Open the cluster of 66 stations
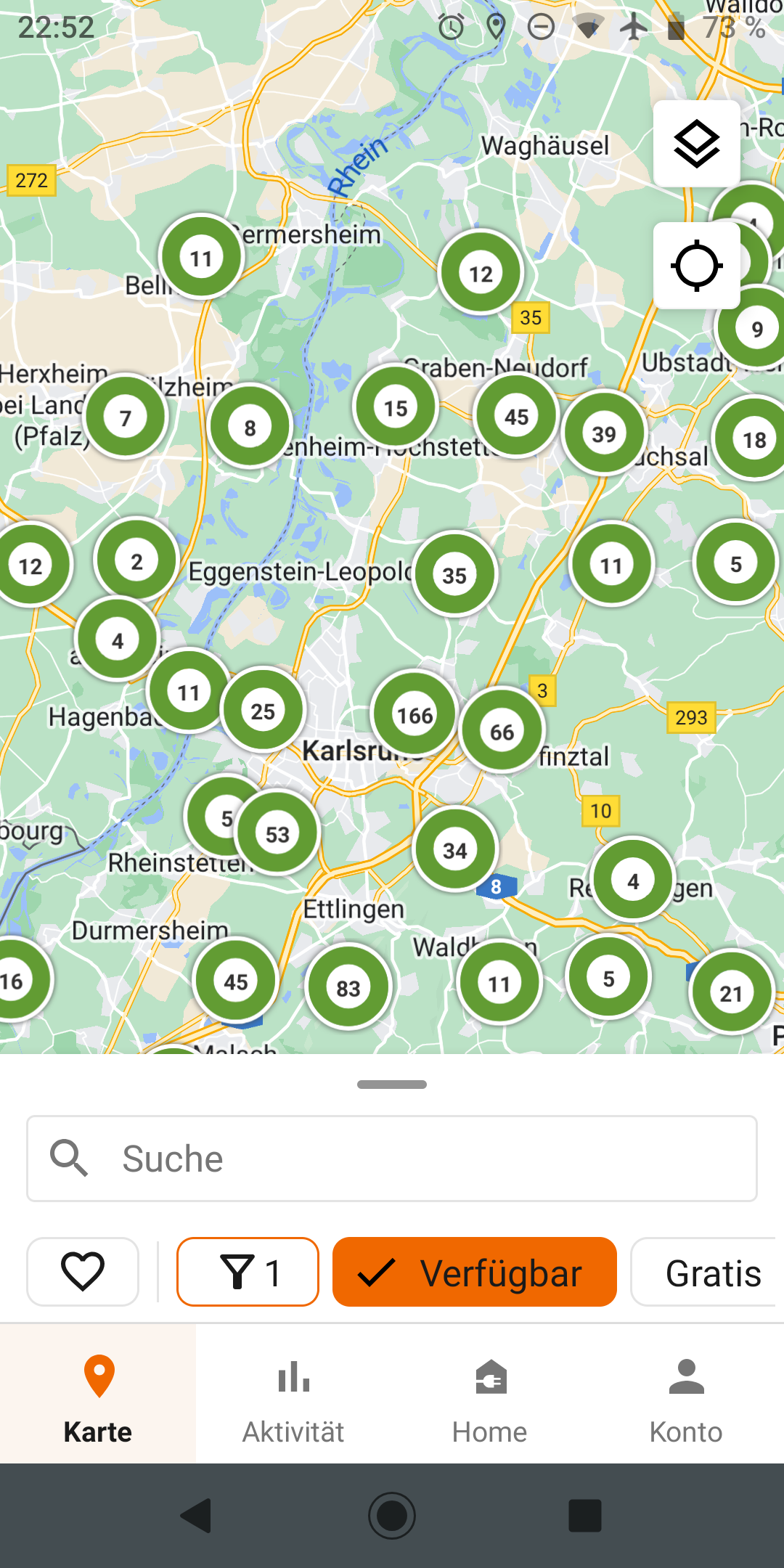The image size is (784, 1568). 502,731
